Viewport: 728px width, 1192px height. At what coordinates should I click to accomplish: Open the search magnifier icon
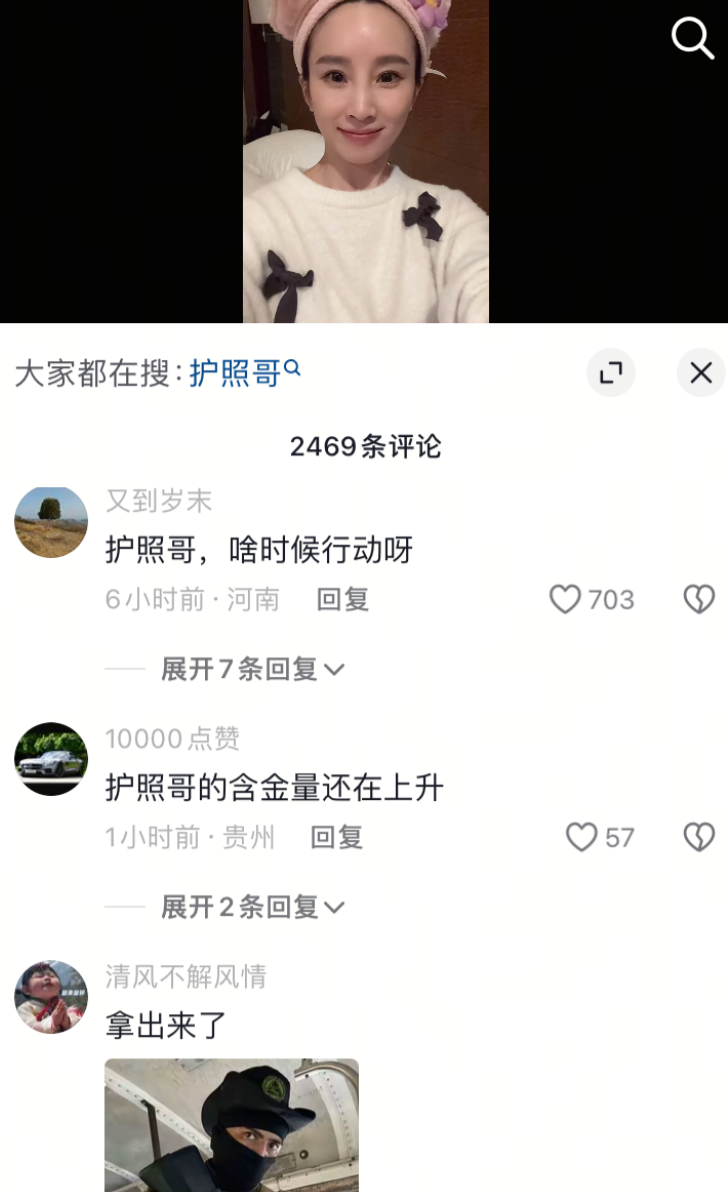tap(692, 38)
